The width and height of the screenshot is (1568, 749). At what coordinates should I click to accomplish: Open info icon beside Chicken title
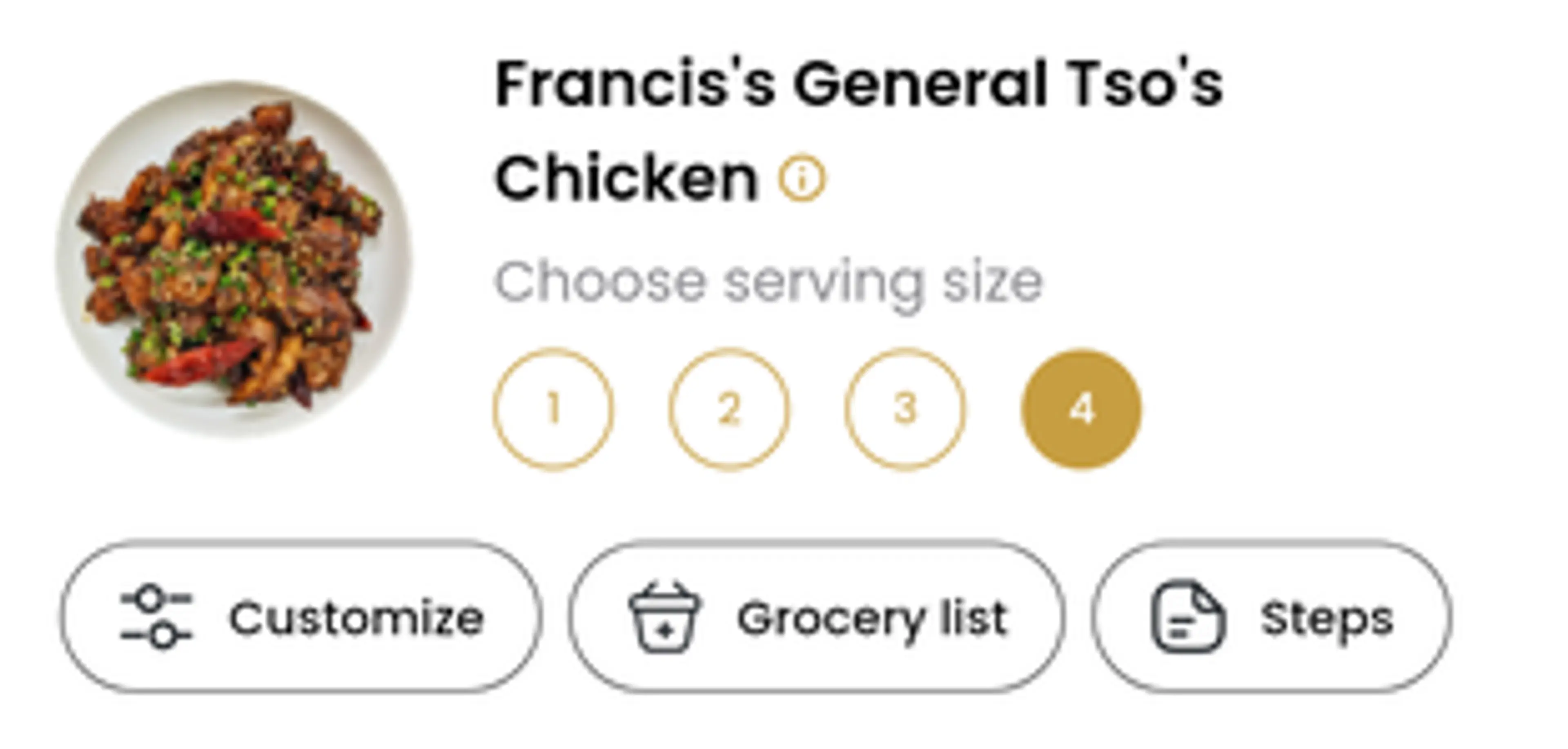click(802, 178)
